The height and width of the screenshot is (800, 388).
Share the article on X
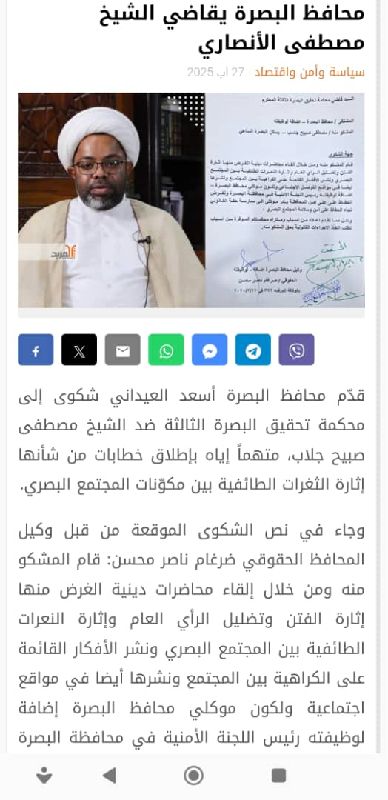pyautogui.click(x=79, y=349)
